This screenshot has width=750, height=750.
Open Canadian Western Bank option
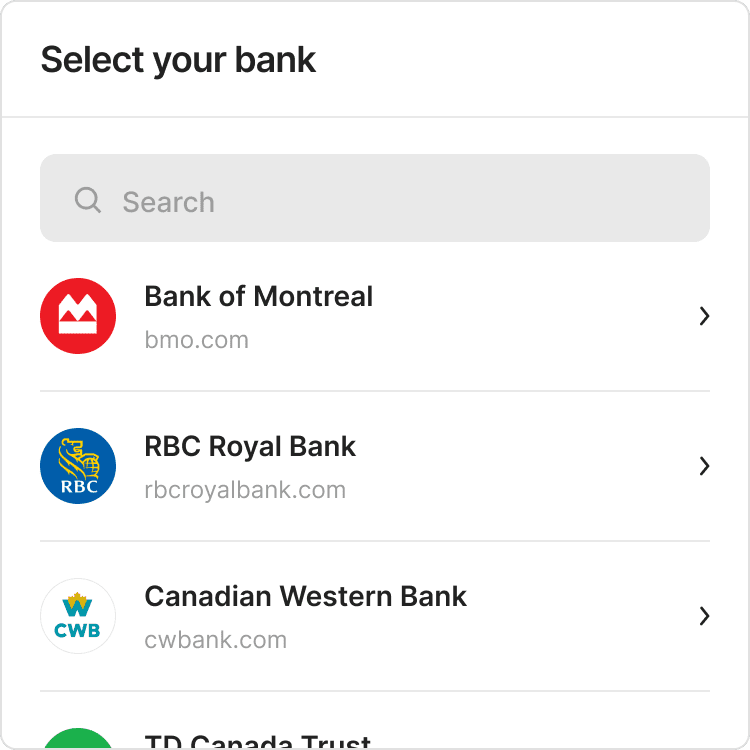[x=375, y=616]
